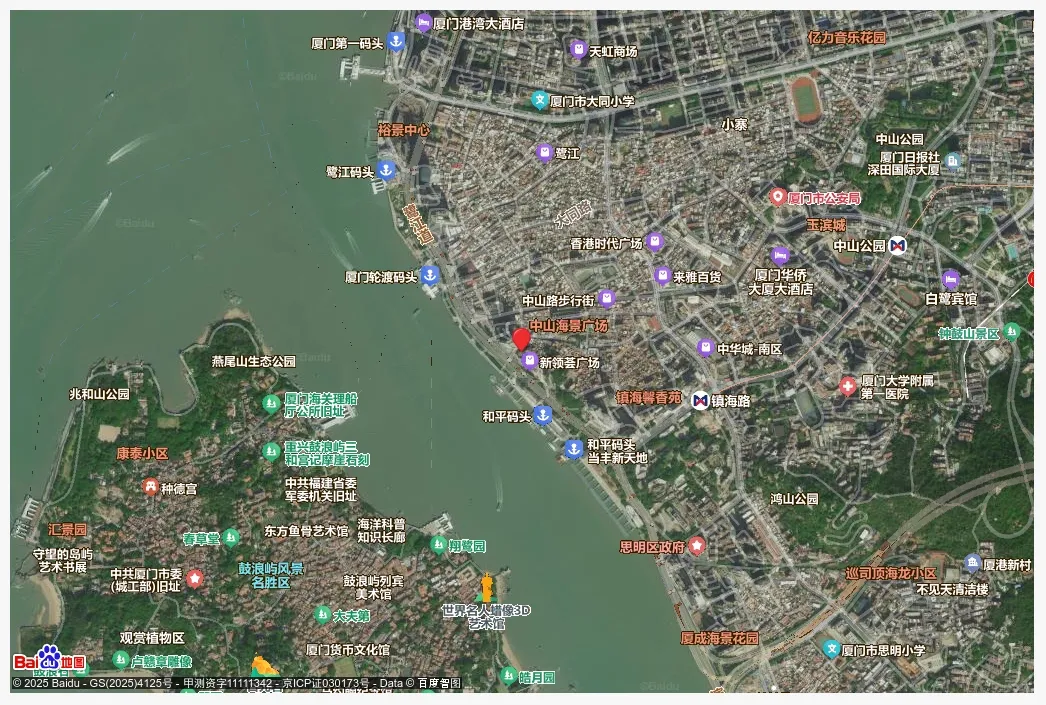Select the 和平码头 anchor marker

click(543, 415)
